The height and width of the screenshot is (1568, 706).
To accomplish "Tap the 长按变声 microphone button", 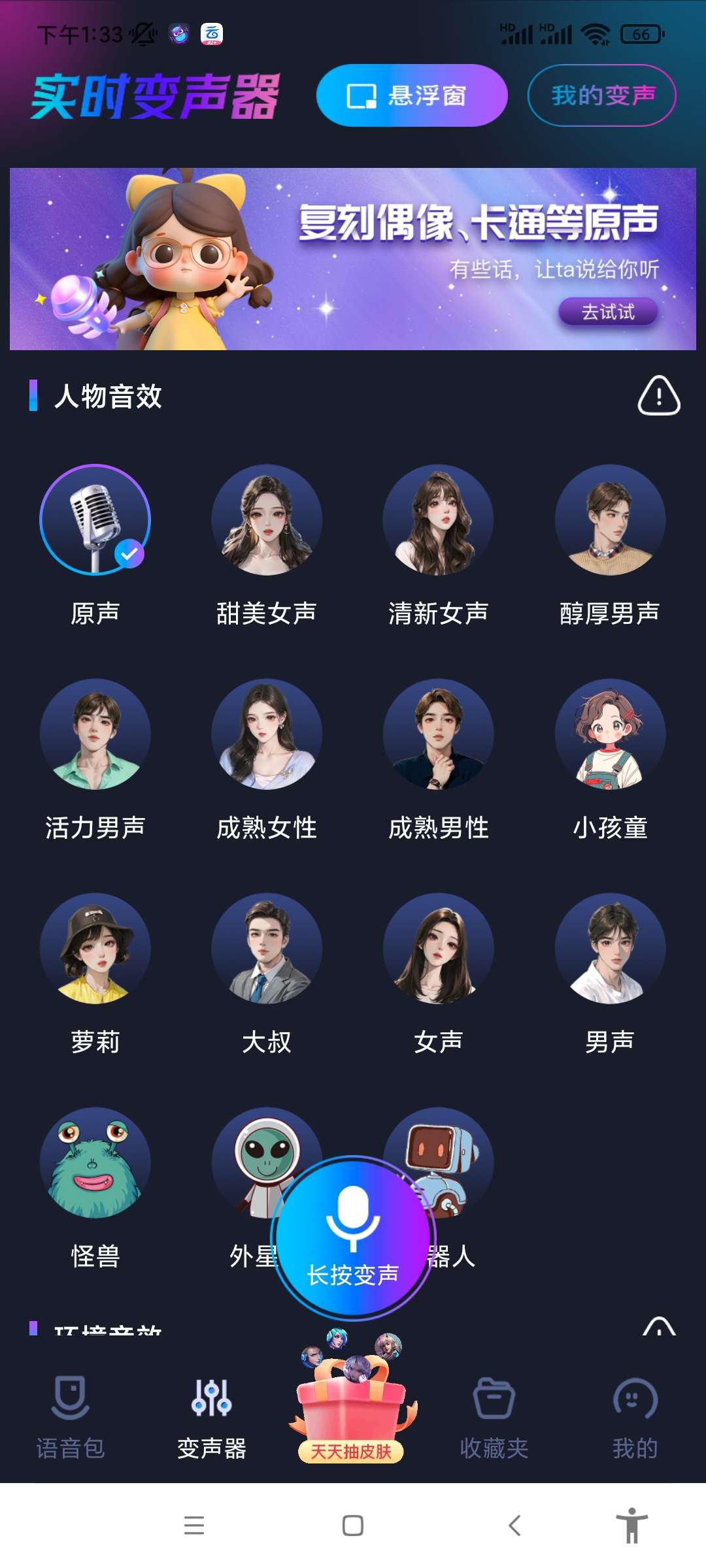I will click(353, 1237).
